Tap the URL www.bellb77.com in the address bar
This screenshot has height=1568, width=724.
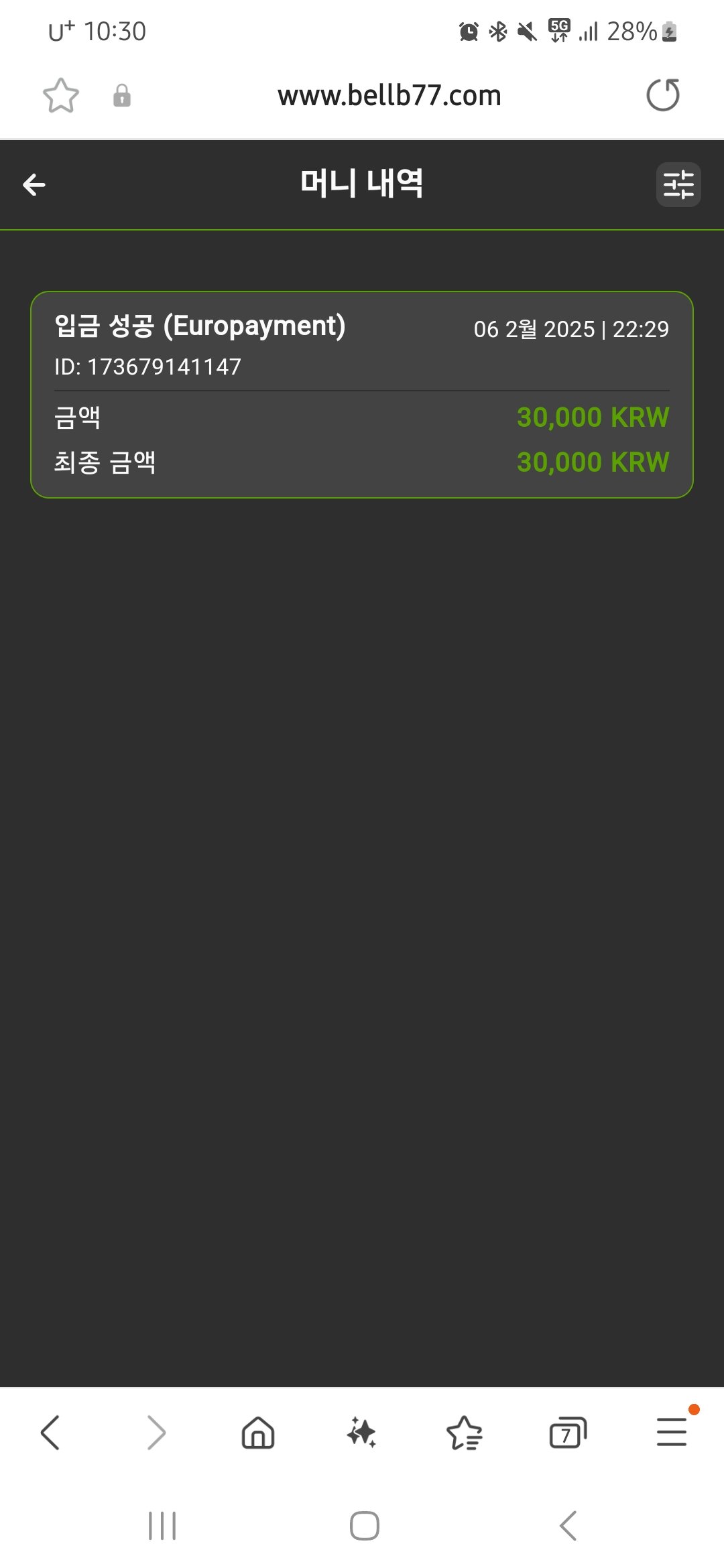(x=389, y=95)
